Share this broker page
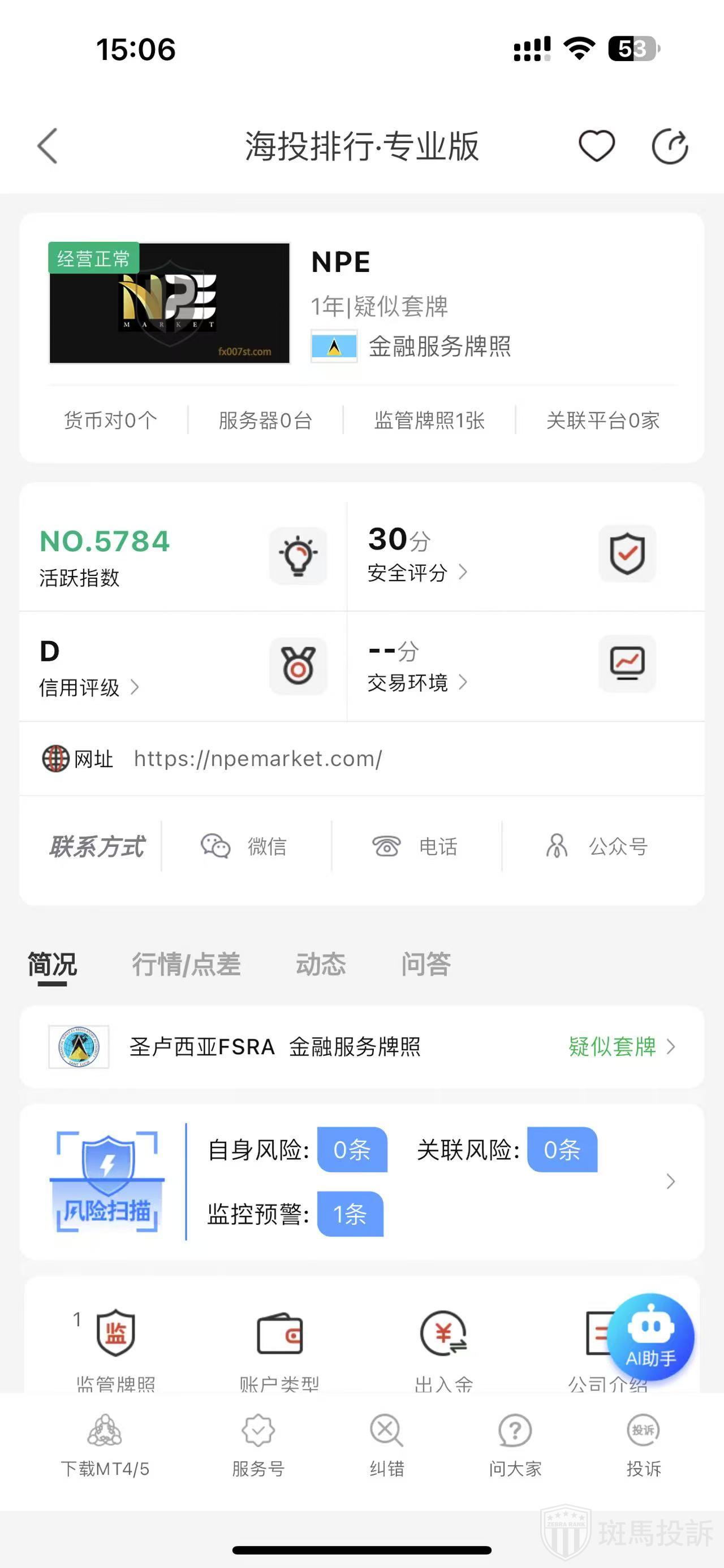The width and height of the screenshot is (724, 1568). coord(669,147)
